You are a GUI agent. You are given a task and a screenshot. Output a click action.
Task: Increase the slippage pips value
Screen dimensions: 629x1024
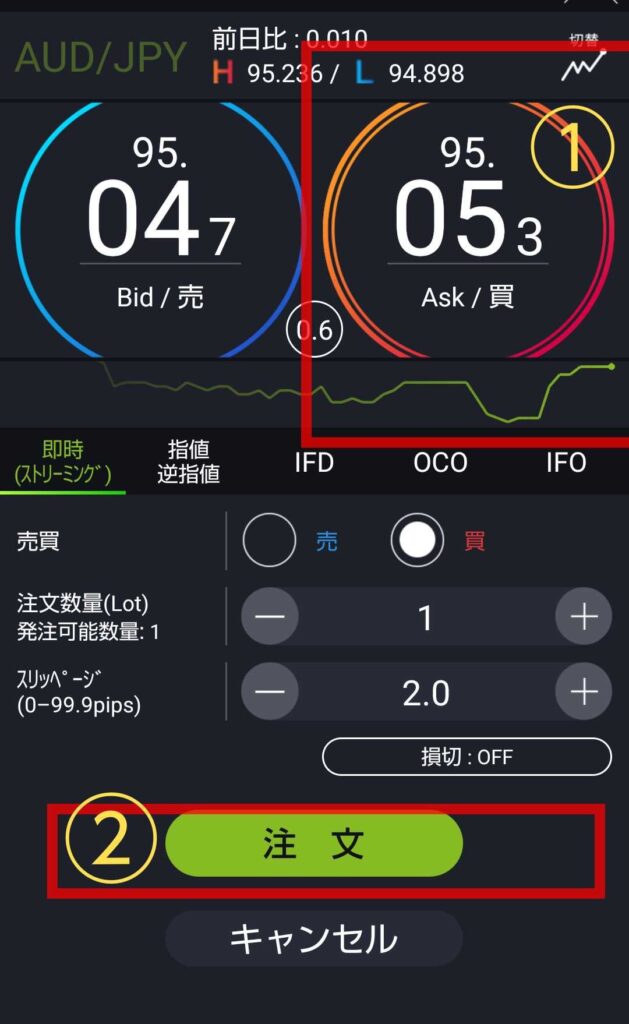click(x=583, y=692)
